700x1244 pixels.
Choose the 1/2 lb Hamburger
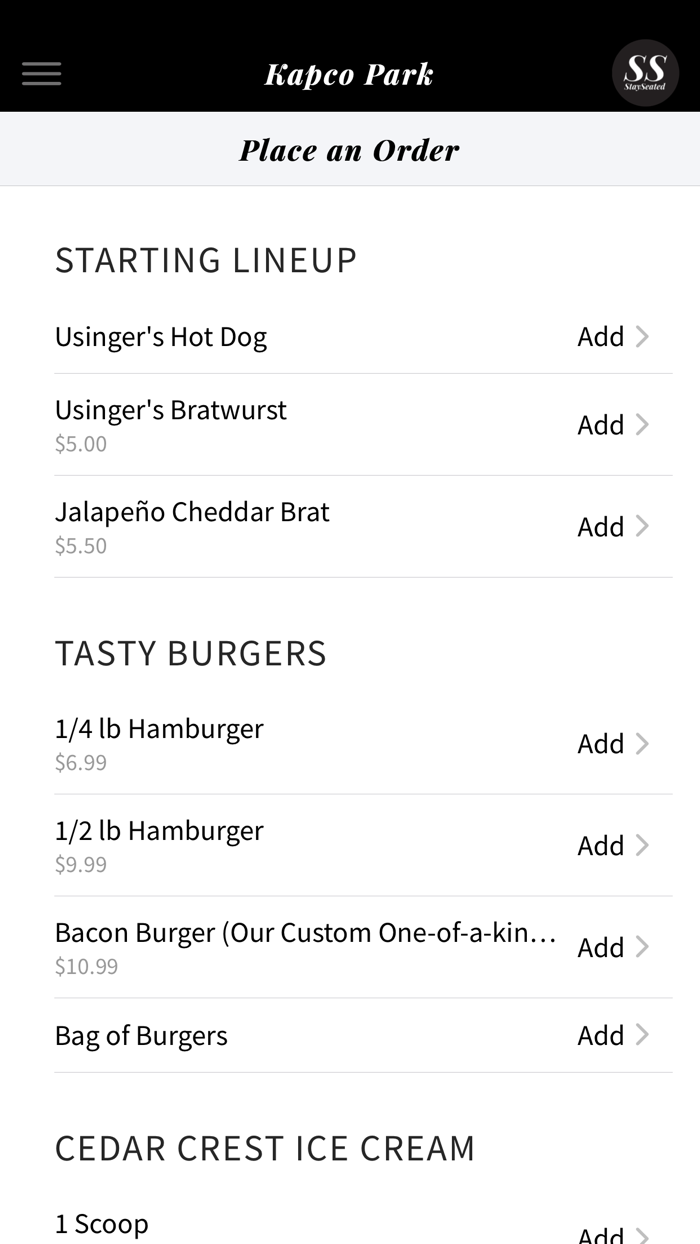(612, 846)
